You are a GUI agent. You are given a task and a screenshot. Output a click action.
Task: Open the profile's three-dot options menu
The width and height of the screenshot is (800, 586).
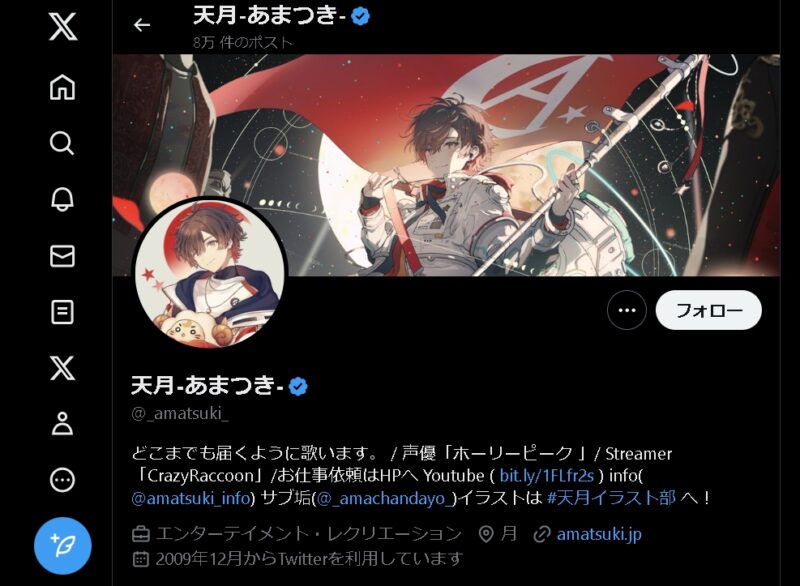627,310
